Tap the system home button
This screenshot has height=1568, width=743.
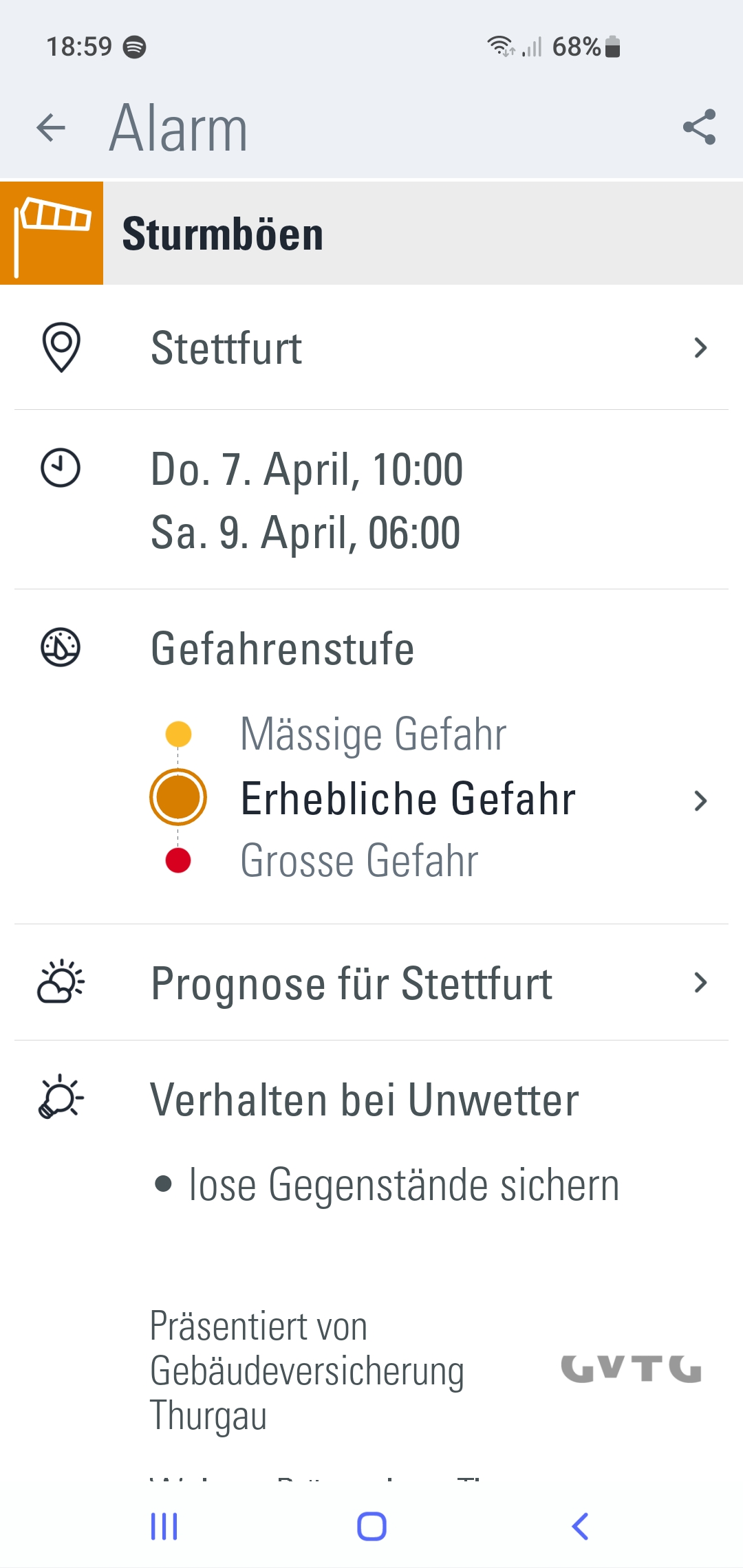(x=371, y=1526)
